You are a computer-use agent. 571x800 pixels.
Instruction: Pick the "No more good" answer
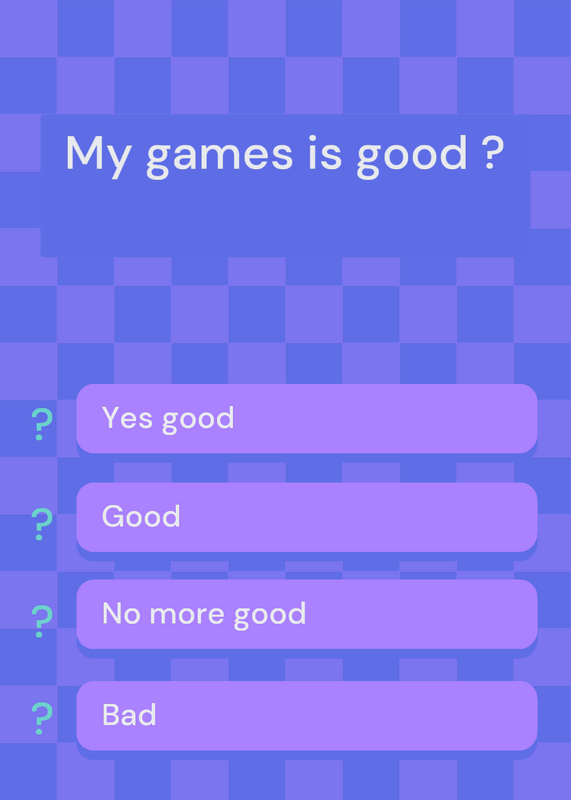click(x=307, y=614)
